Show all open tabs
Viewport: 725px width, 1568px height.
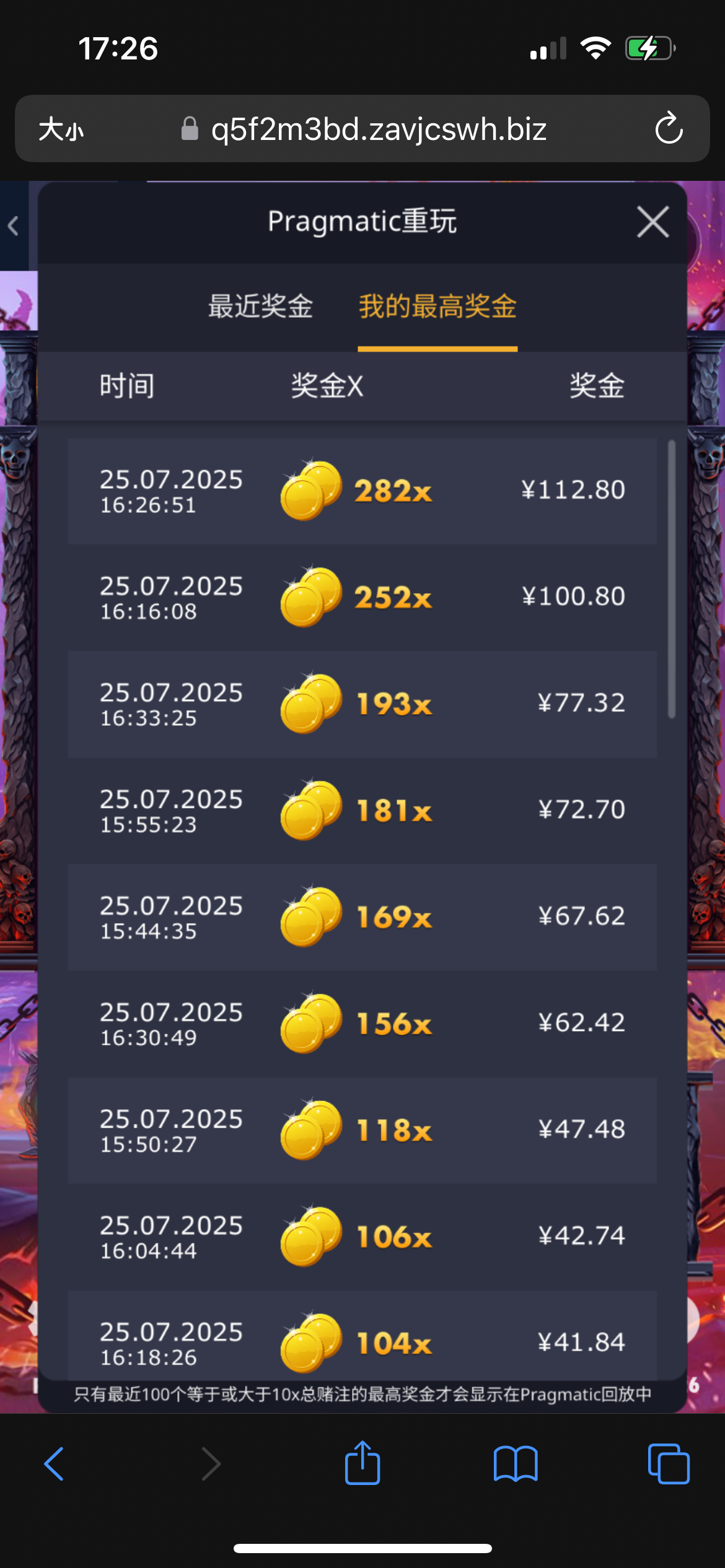[x=668, y=1464]
